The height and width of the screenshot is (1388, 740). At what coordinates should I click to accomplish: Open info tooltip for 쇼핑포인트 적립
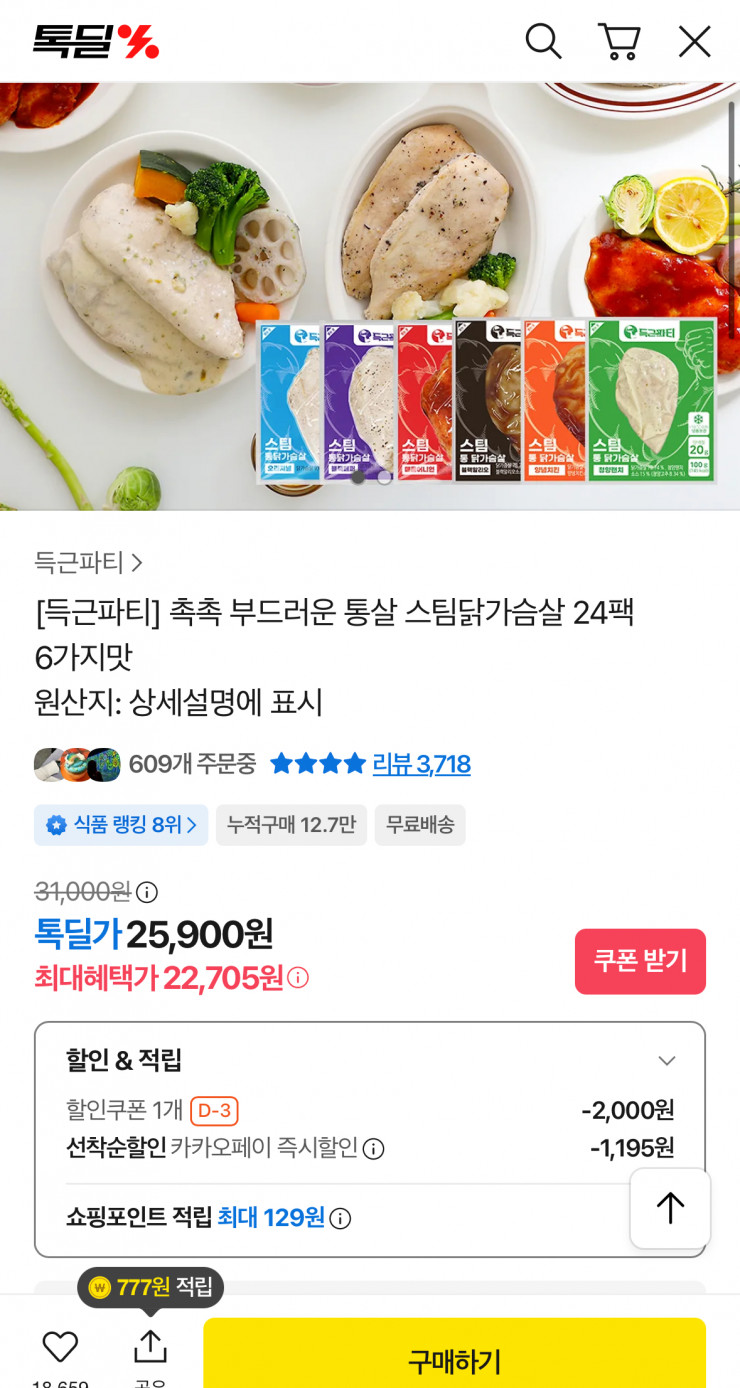(340, 1219)
